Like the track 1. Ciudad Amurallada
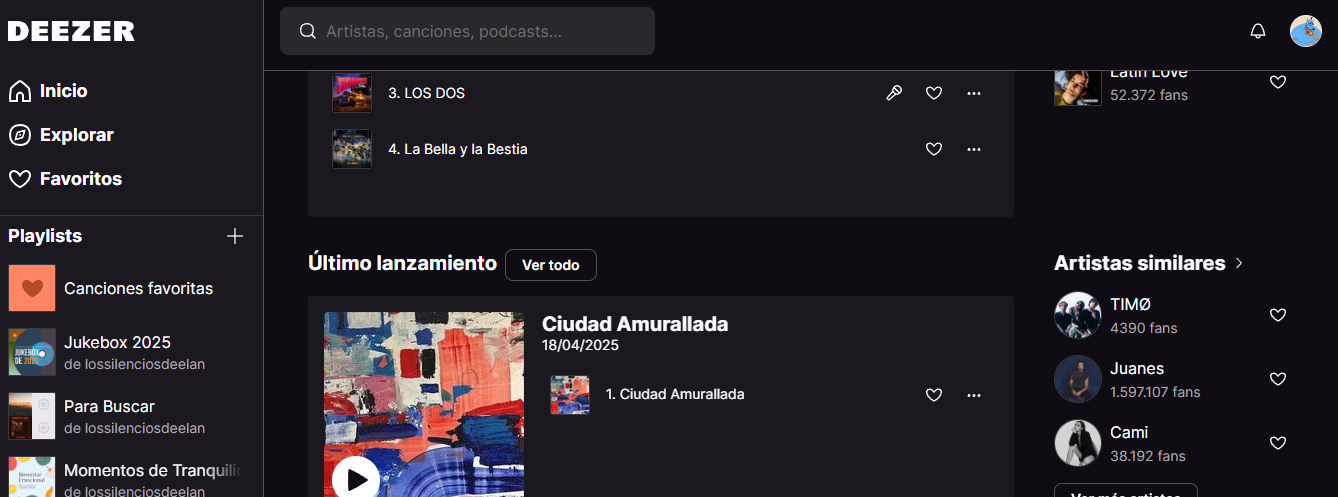 (934, 395)
